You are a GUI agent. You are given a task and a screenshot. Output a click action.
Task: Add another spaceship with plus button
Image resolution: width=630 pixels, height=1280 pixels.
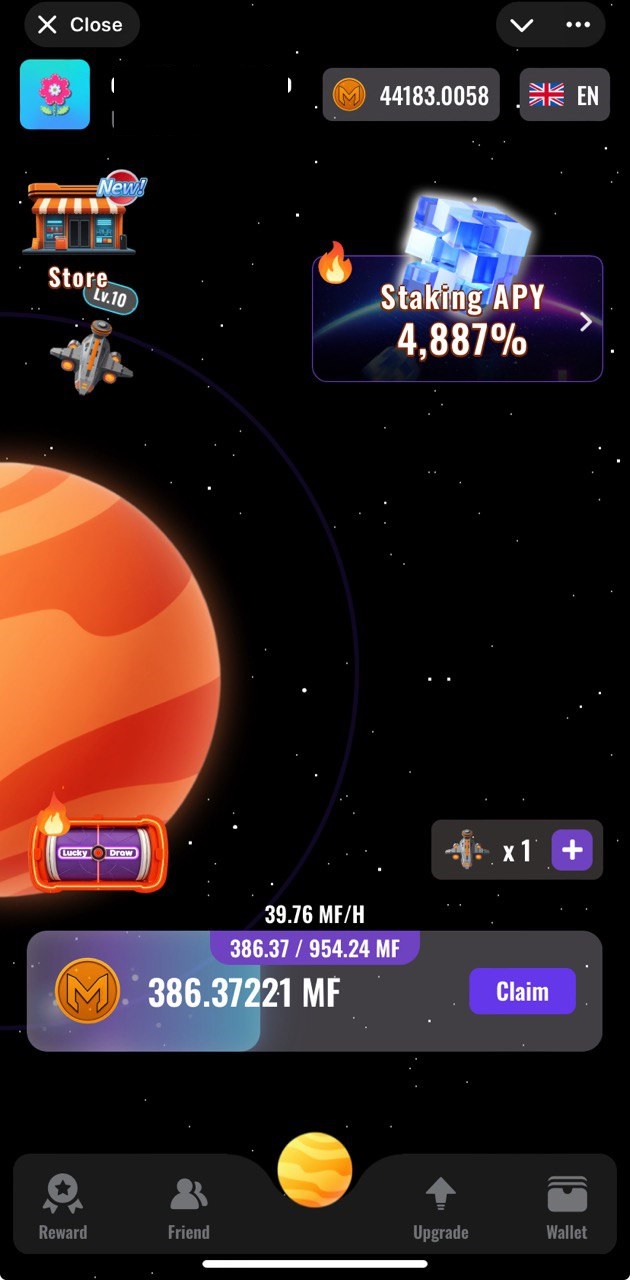tap(572, 850)
